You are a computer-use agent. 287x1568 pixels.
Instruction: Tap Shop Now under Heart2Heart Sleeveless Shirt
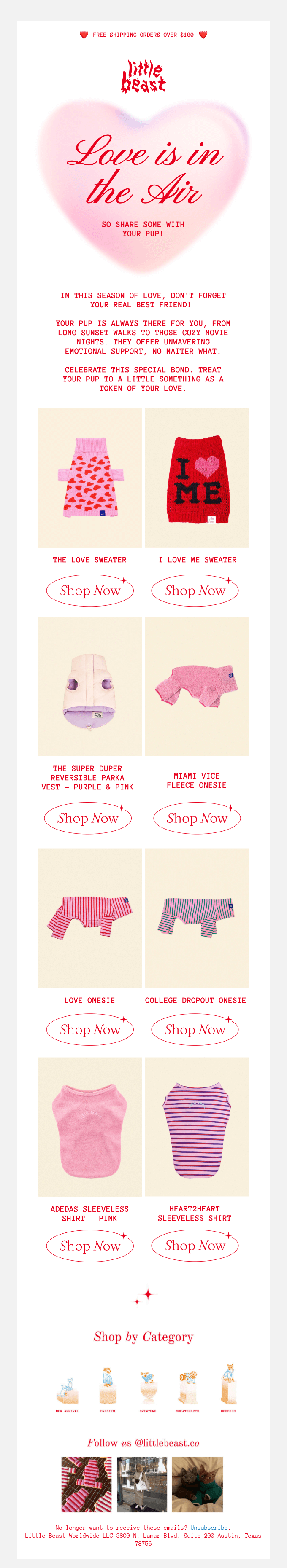[x=195, y=1246]
